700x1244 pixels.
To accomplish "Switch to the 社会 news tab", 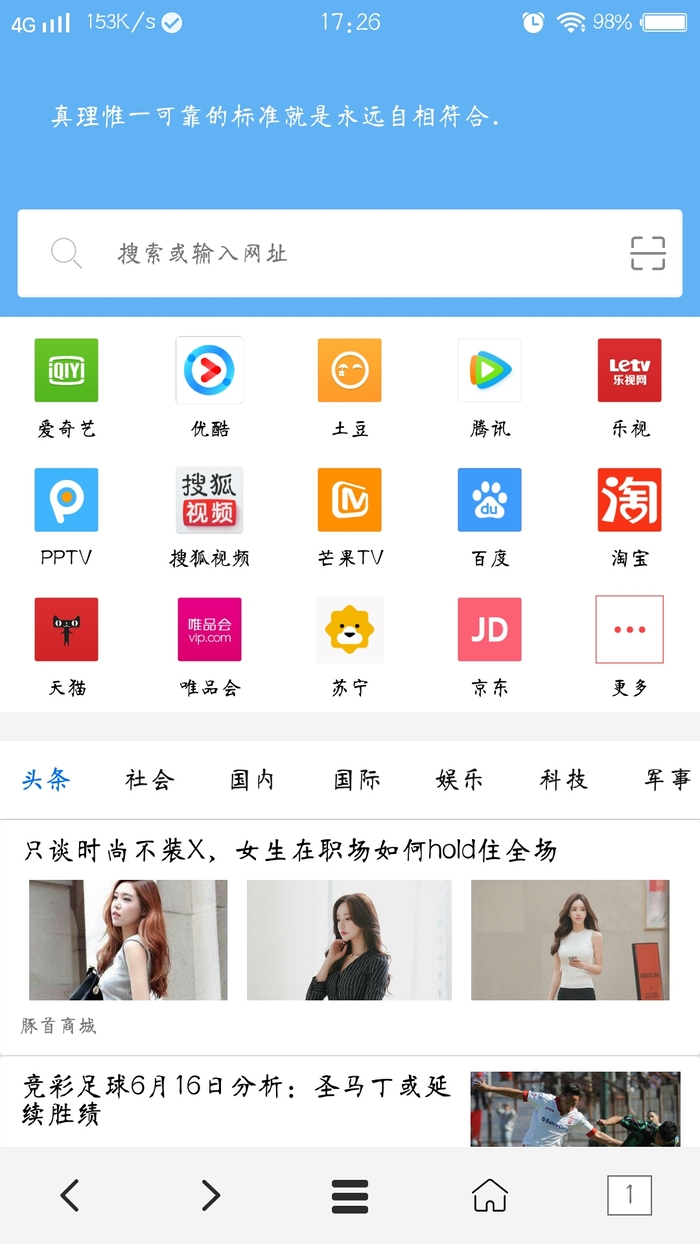I will (x=150, y=780).
